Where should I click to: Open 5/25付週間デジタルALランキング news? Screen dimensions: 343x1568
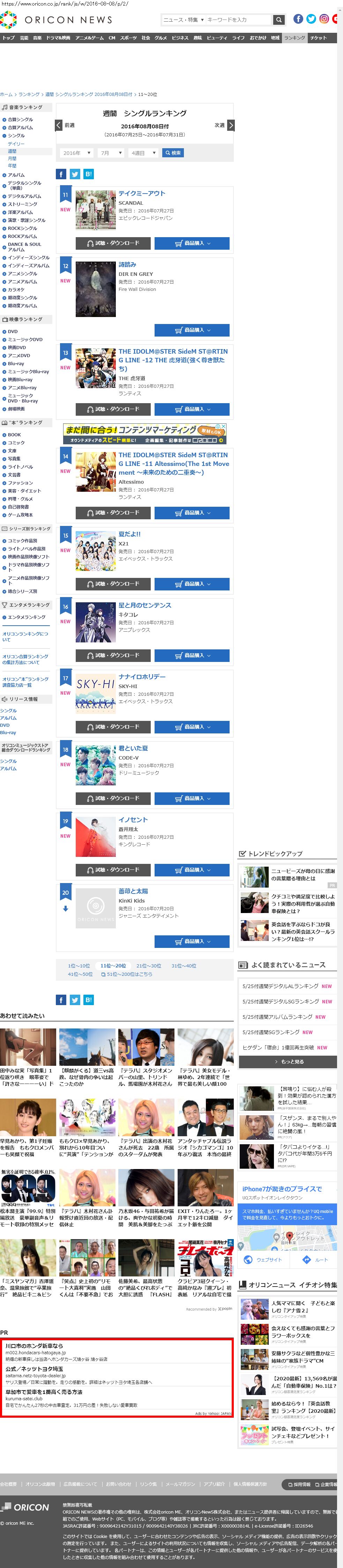(280, 986)
